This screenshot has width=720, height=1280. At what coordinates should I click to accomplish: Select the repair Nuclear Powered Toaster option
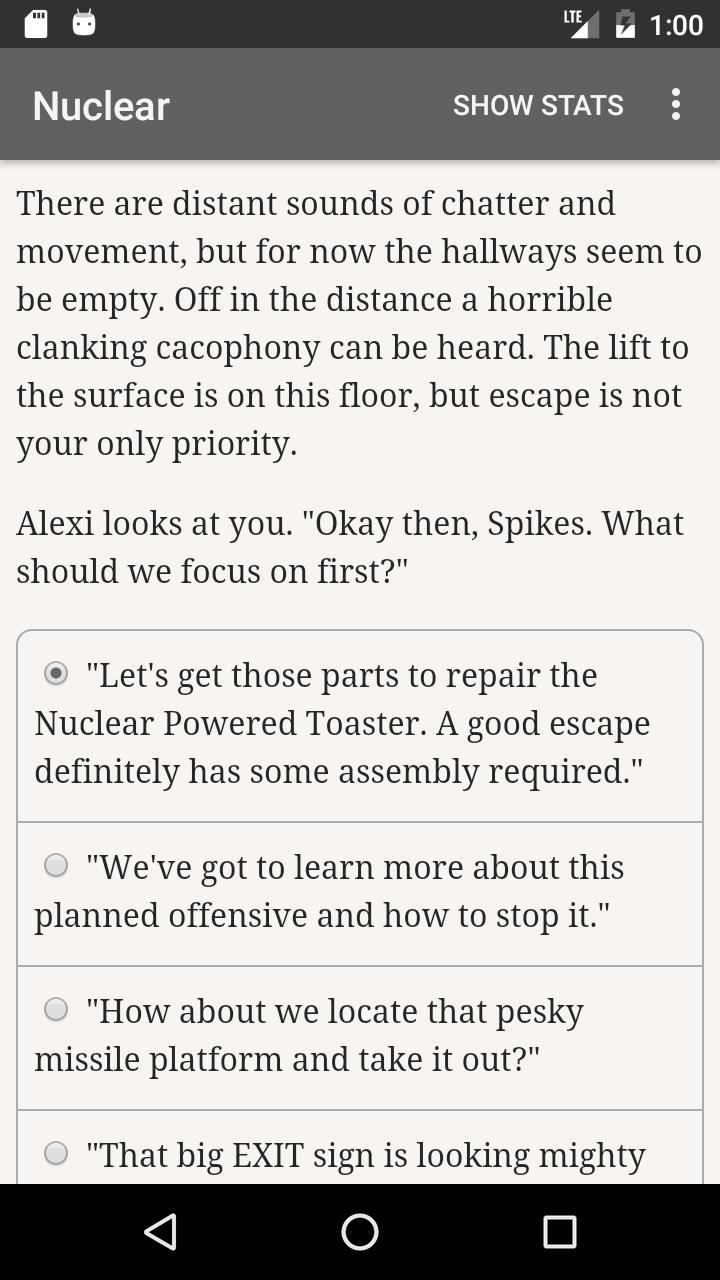coord(360,726)
